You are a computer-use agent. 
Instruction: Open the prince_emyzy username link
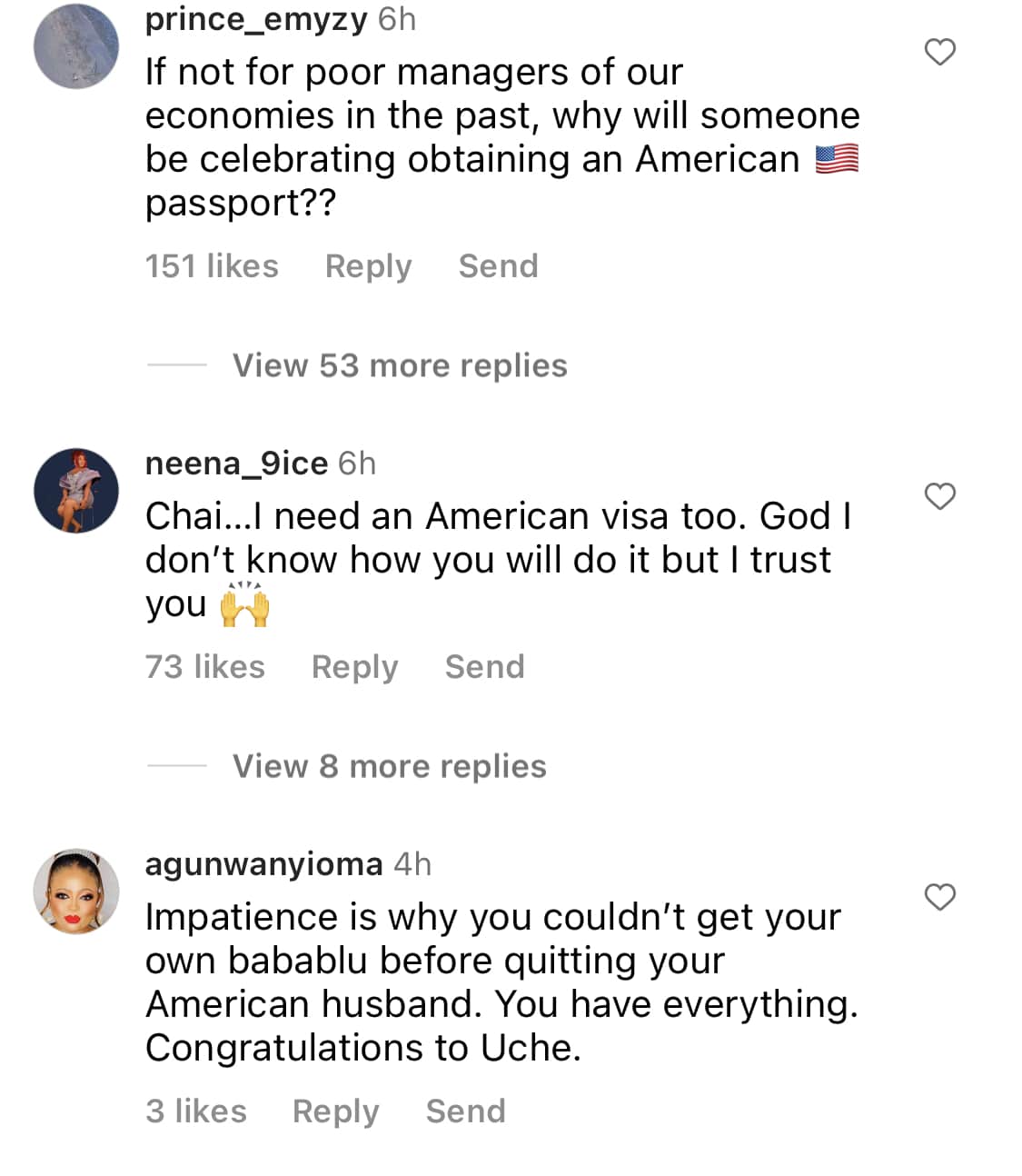[x=256, y=18]
